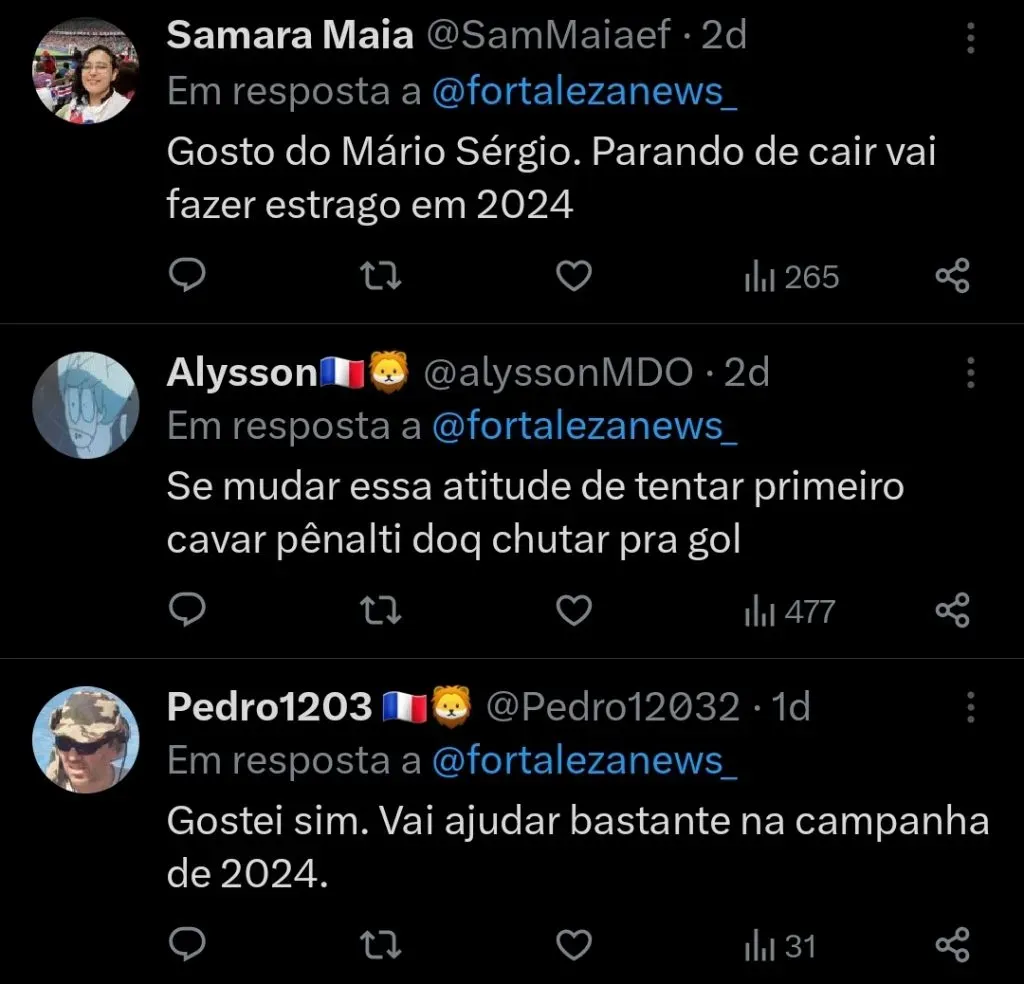1024x984 pixels.
Task: Share Alysson's tweet
Action: click(952, 610)
